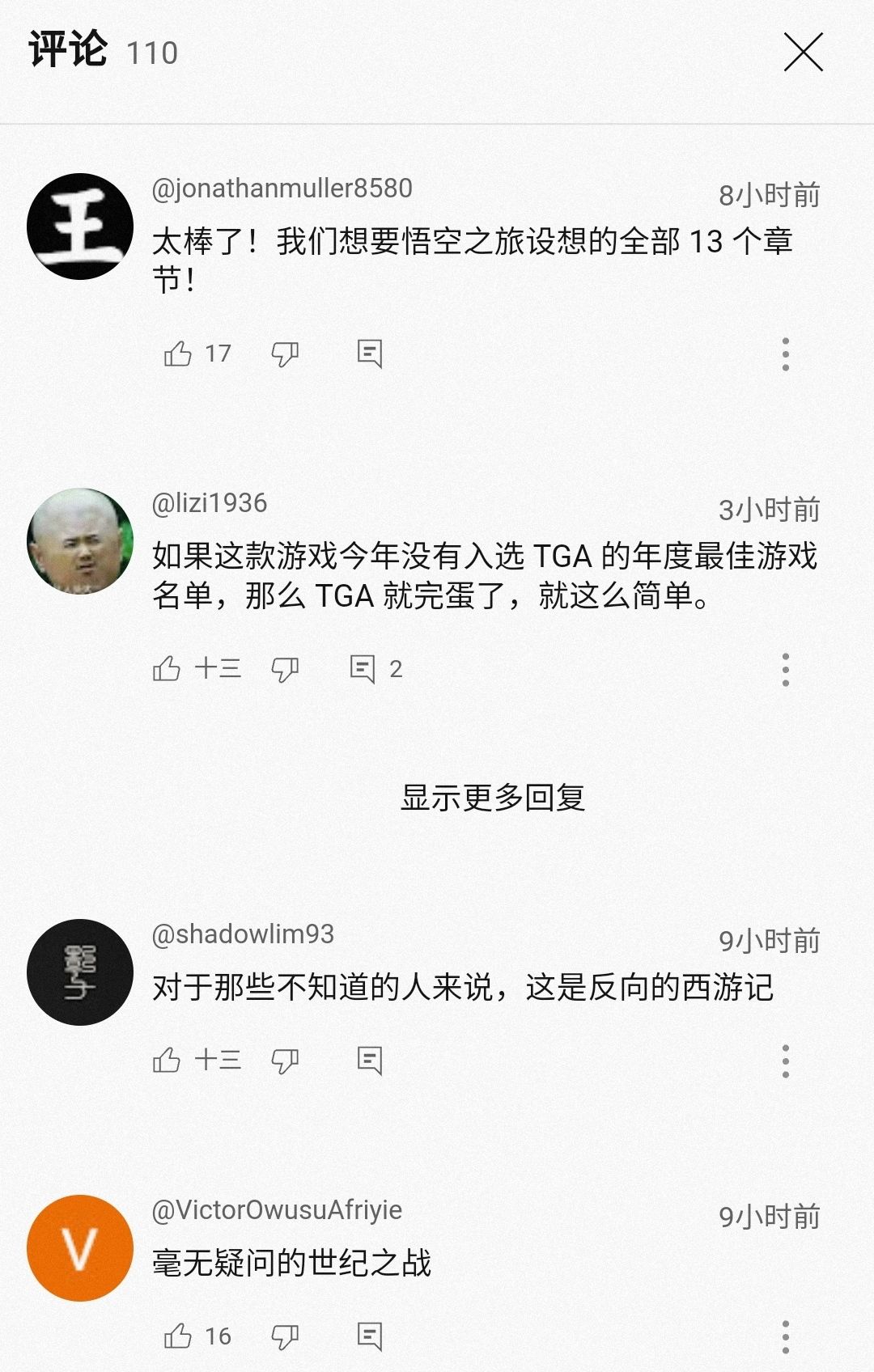Tap 显示更多回复 to show more replies
This screenshot has width=874, height=1372.
click(493, 798)
